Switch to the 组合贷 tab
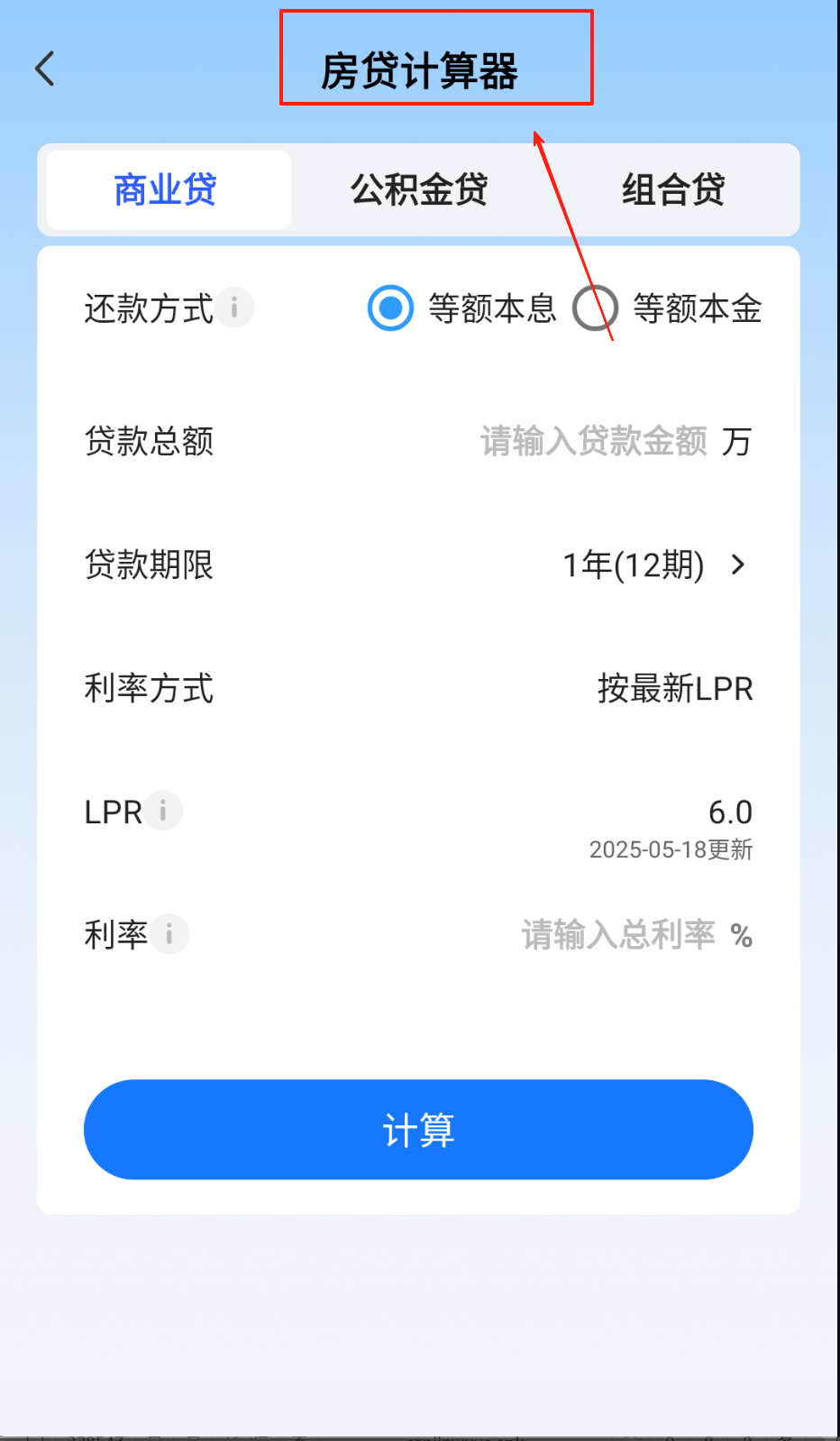Screen dimensions: 840x1441 [672, 190]
